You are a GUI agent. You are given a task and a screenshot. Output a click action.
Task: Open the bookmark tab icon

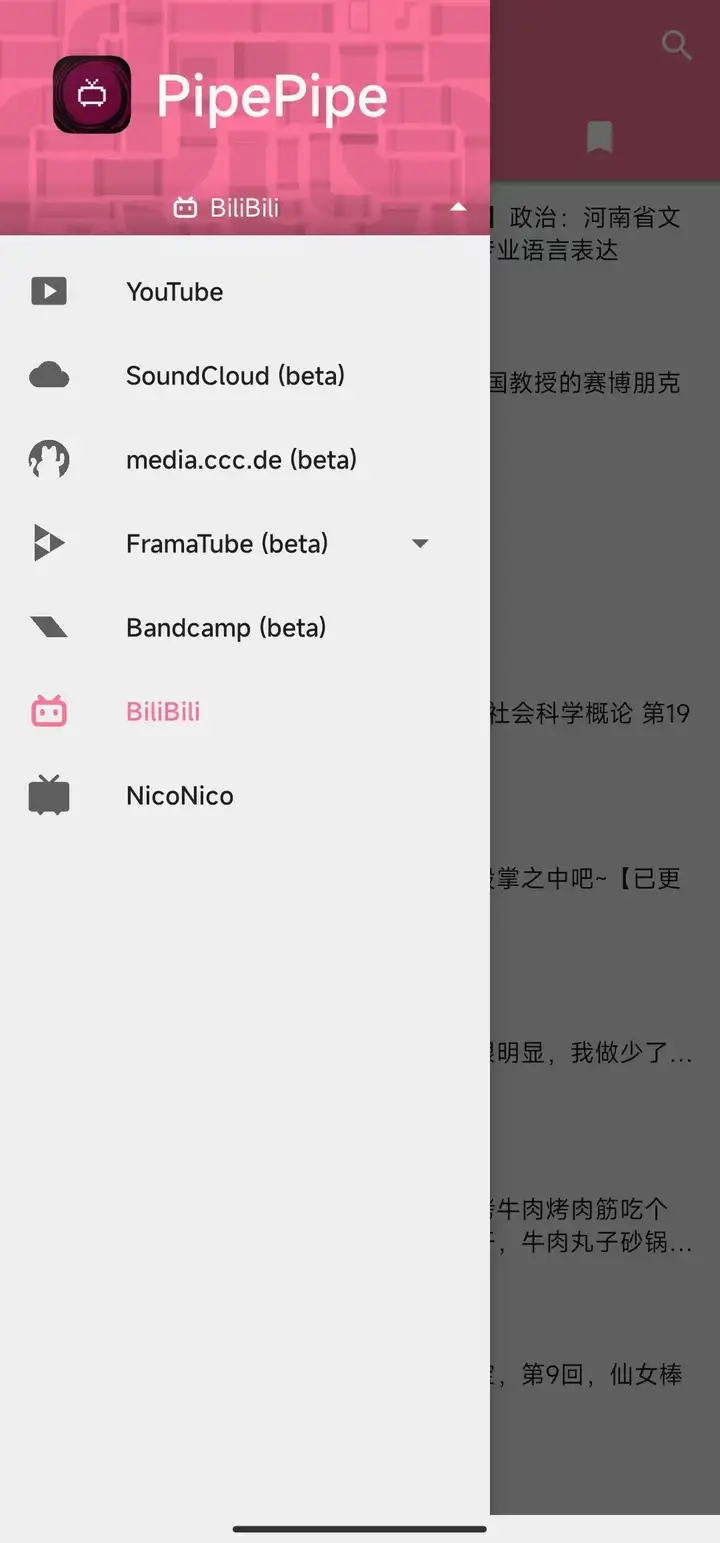pos(599,137)
